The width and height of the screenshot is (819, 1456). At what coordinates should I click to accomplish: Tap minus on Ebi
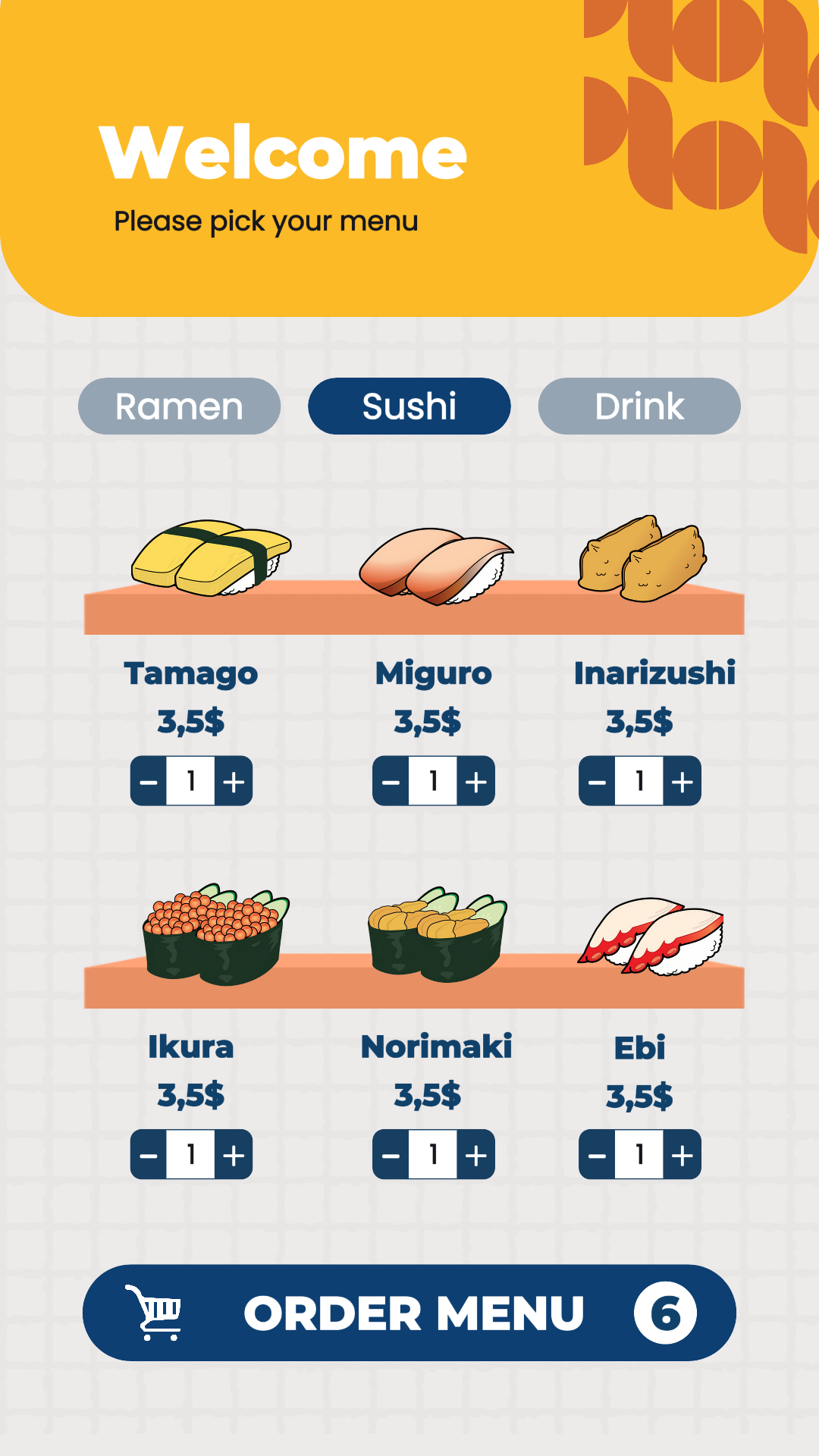(597, 1155)
